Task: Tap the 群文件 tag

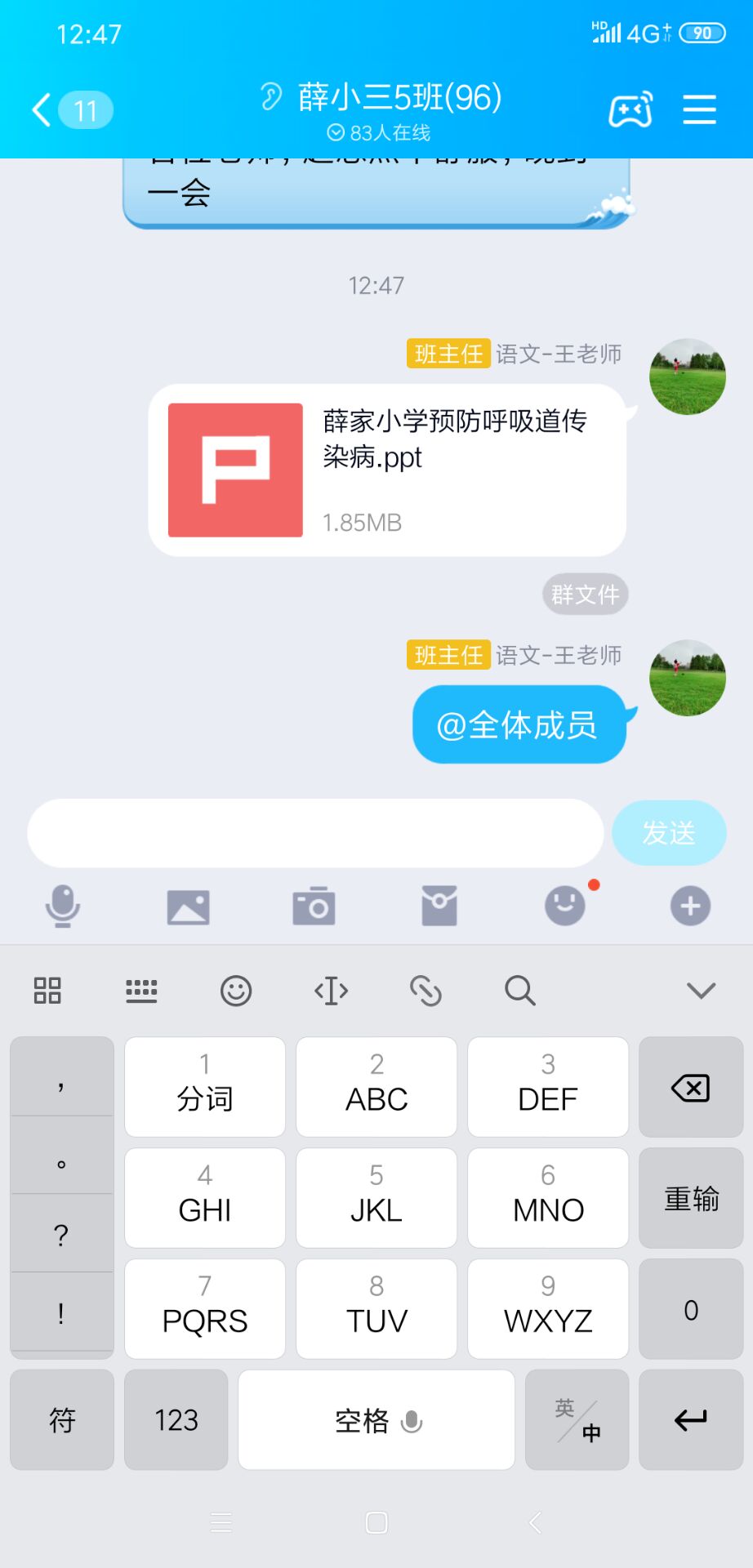Action: (x=585, y=595)
